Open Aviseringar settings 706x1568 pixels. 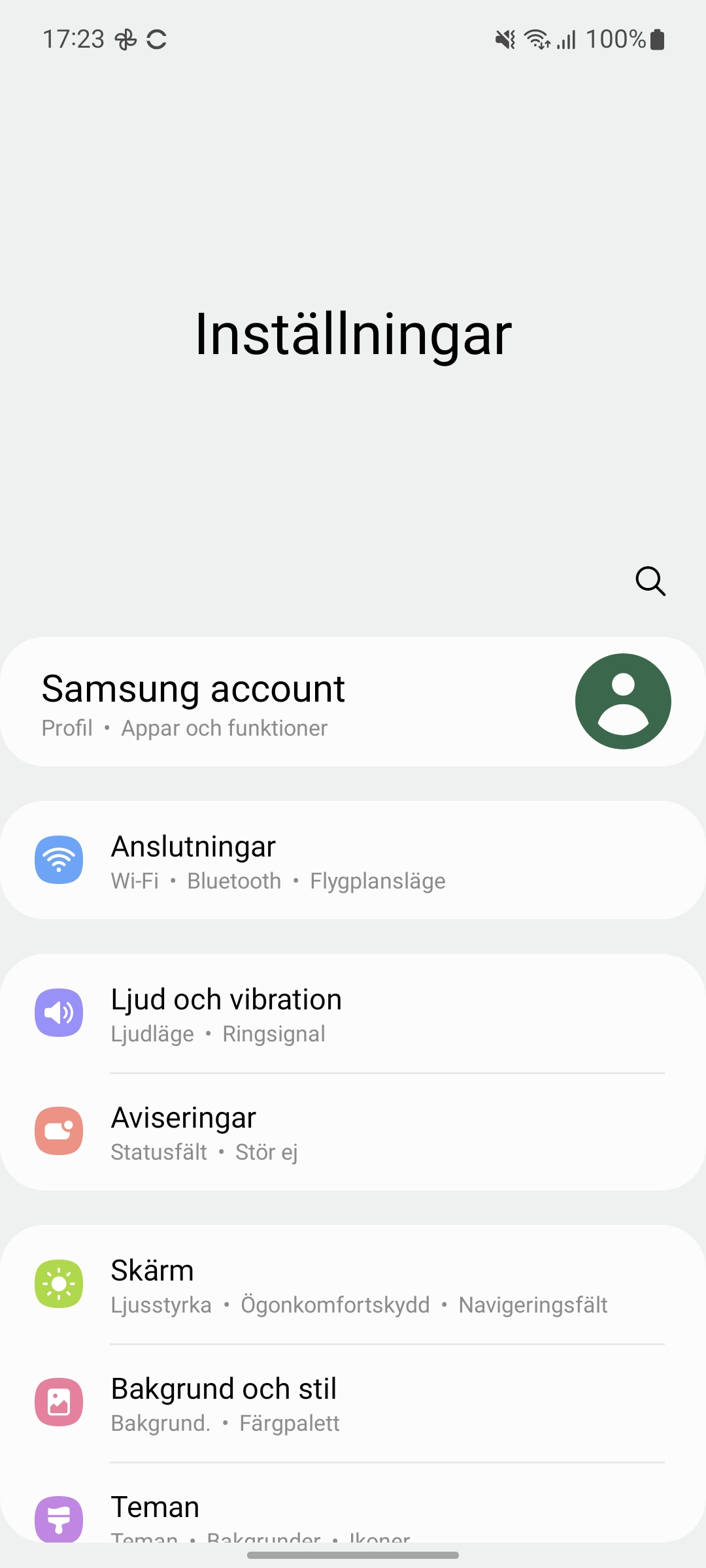(x=353, y=1132)
